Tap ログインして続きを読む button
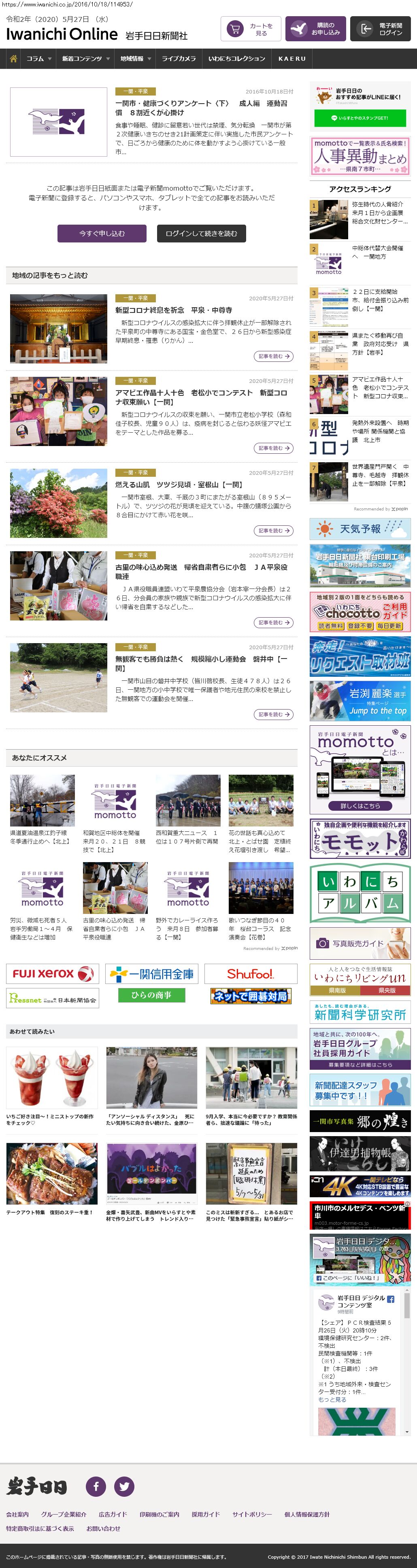This screenshot has width=417, height=1568. tap(201, 234)
